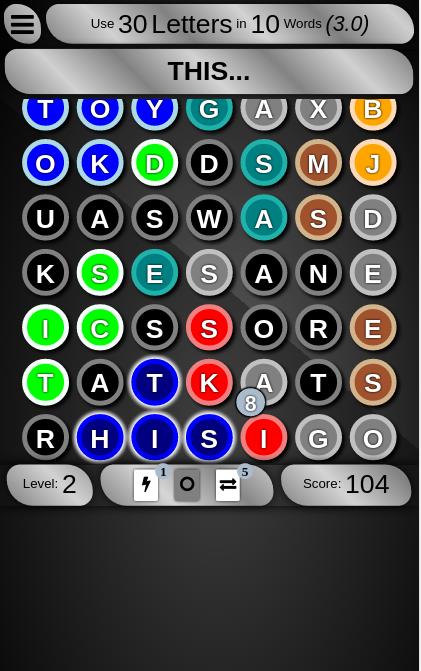
Task: Choose the red K tile
Action: 209,383
